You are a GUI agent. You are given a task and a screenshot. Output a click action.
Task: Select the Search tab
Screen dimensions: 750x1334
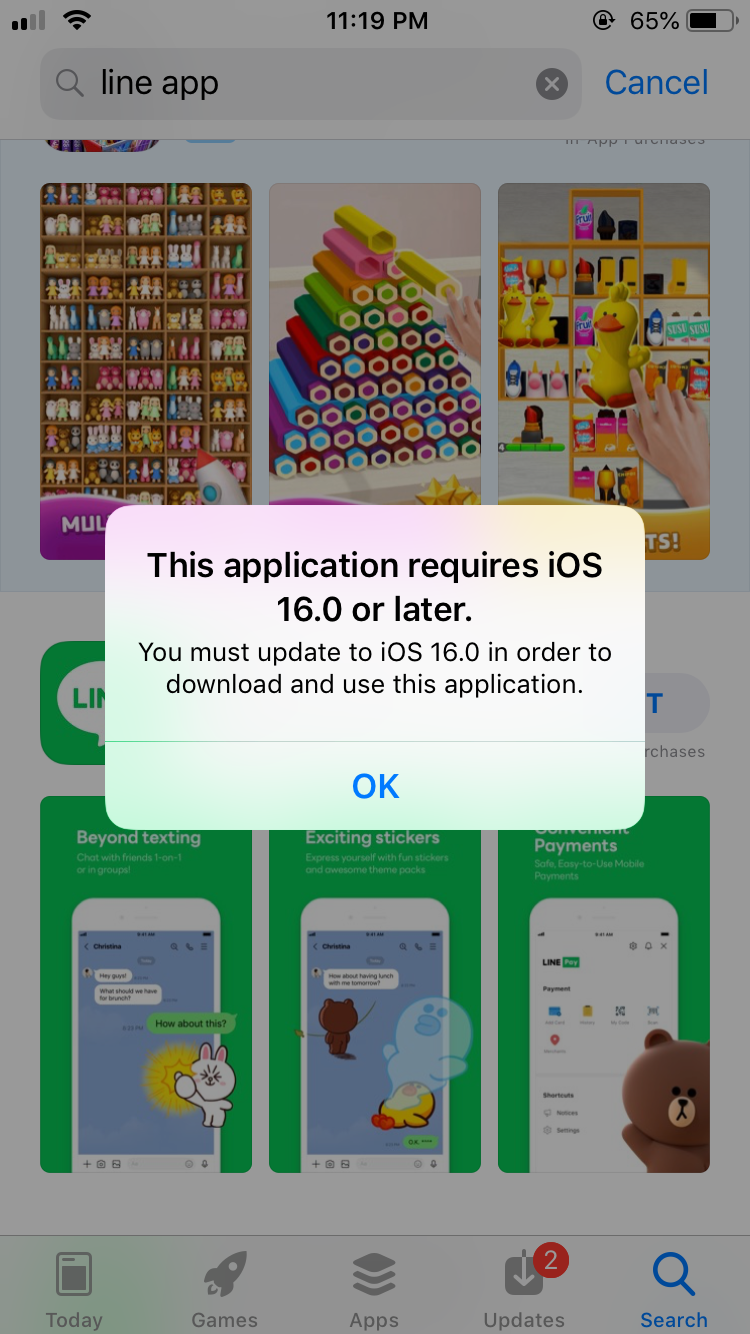674,1290
